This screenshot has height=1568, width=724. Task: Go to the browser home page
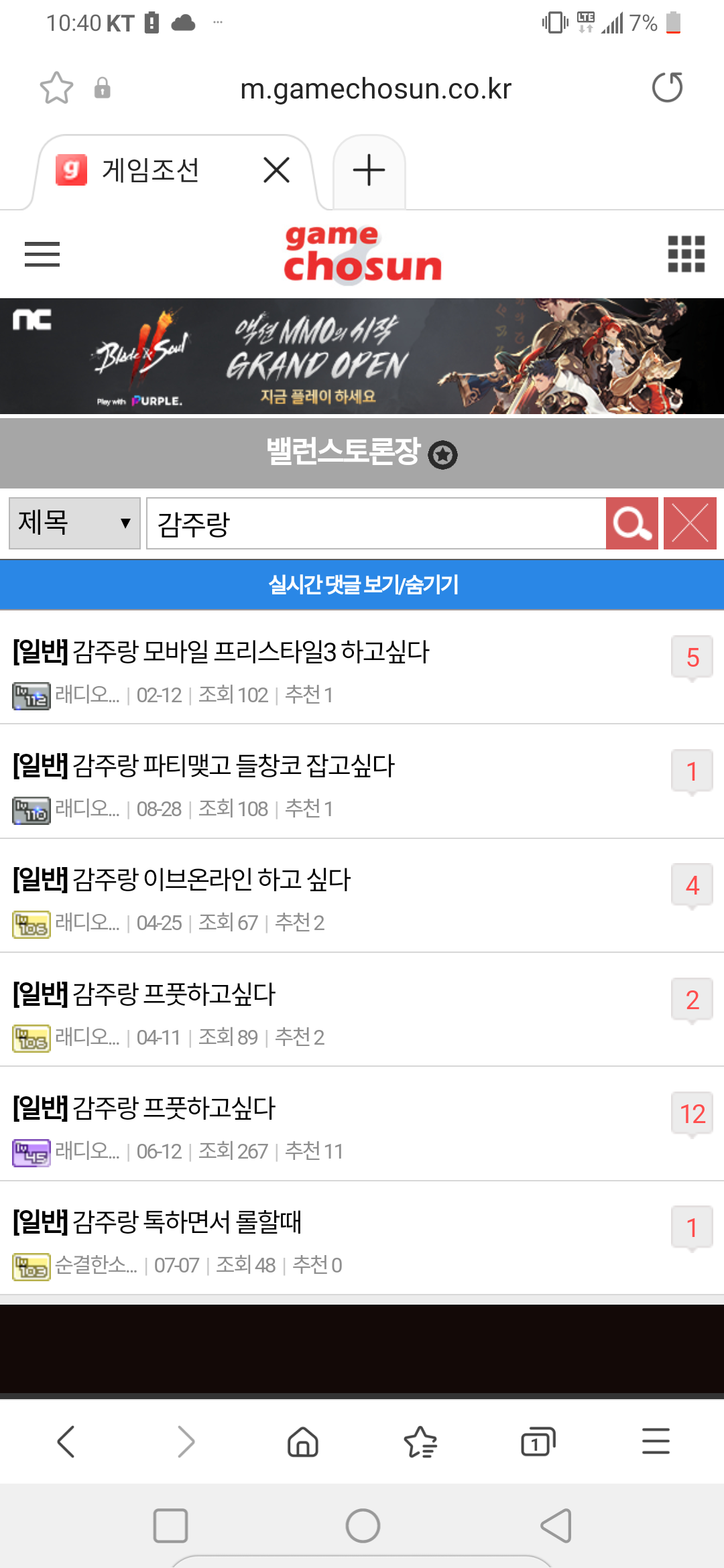(302, 1442)
